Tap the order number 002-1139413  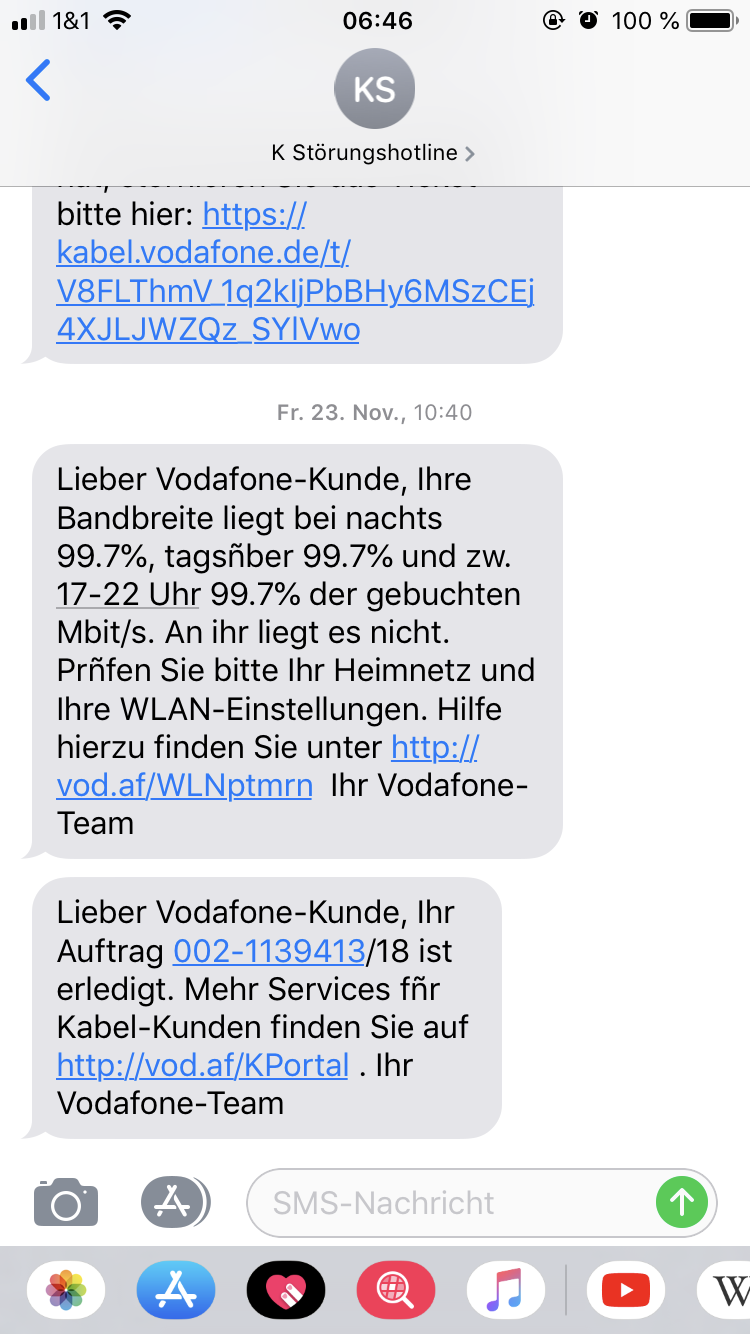pyautogui.click(x=268, y=951)
